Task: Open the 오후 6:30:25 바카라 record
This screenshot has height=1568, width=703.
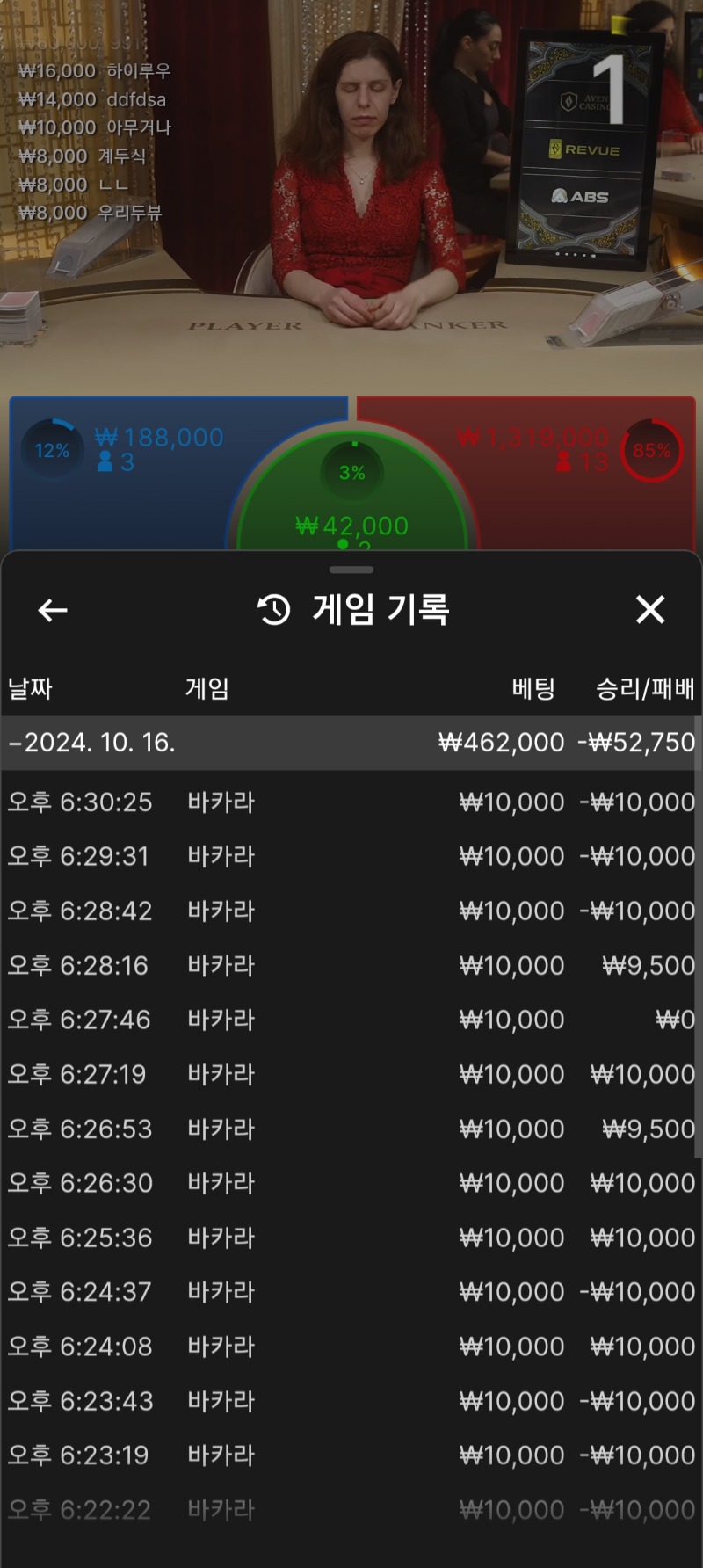Action: click(351, 802)
